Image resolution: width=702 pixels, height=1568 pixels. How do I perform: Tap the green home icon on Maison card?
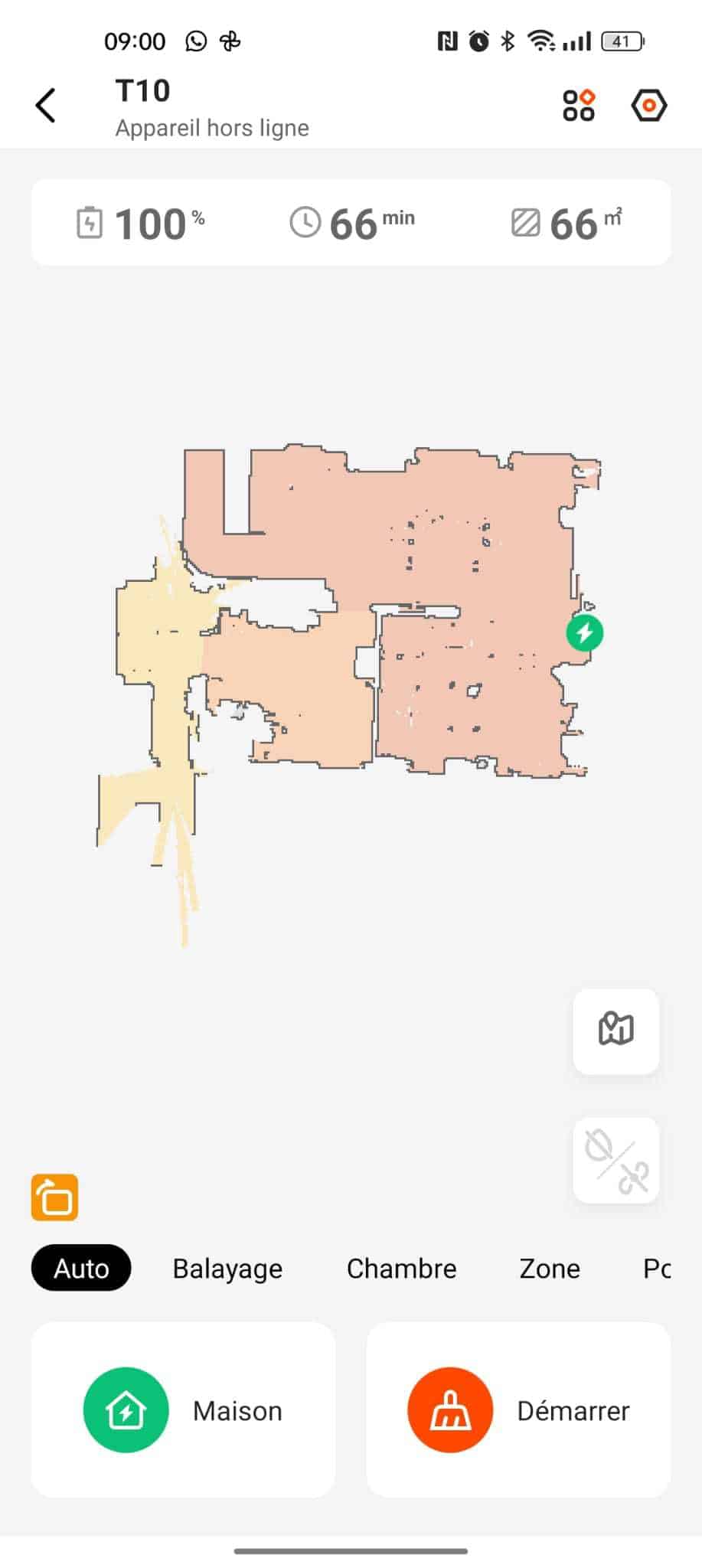pyautogui.click(x=126, y=1410)
